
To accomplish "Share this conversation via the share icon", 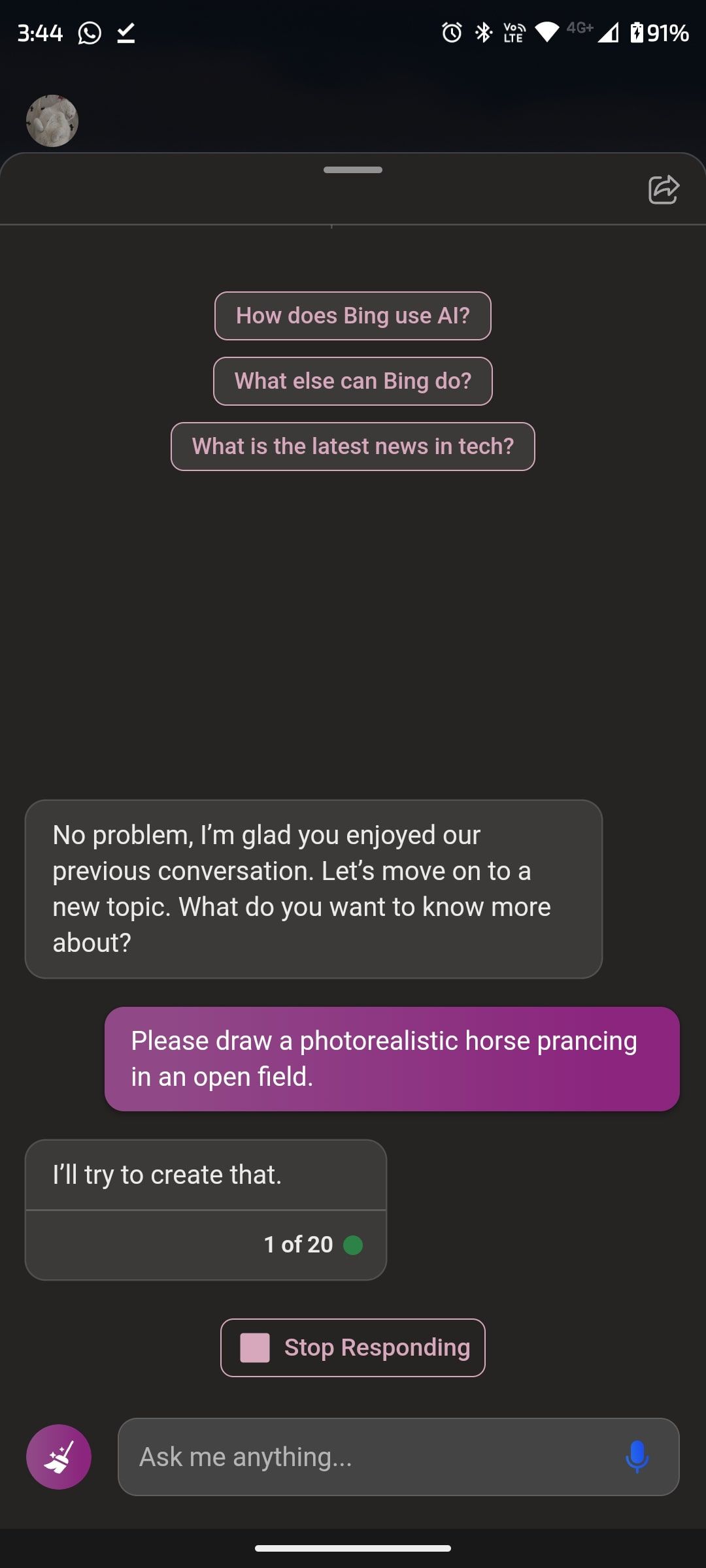I will click(664, 189).
